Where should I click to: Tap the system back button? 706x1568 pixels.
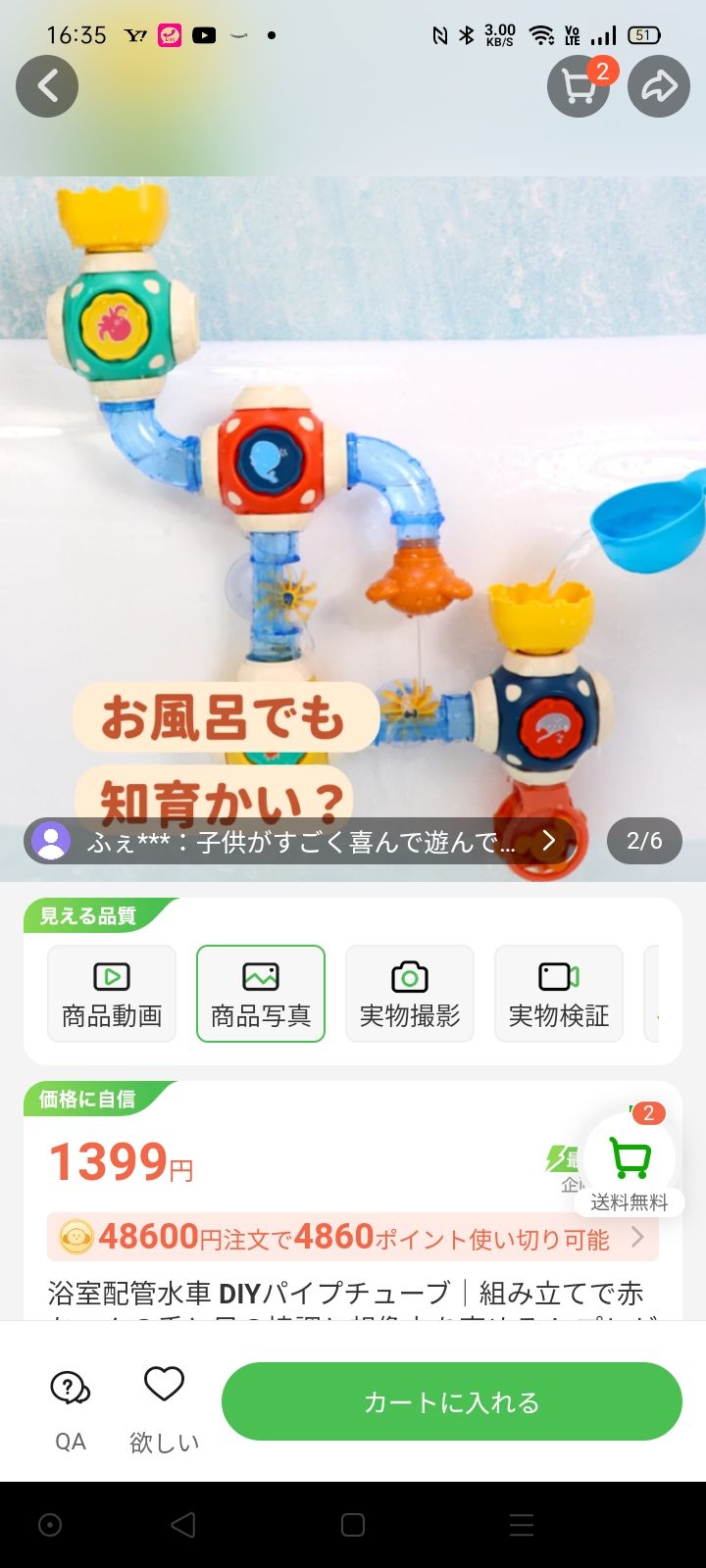(182, 1525)
